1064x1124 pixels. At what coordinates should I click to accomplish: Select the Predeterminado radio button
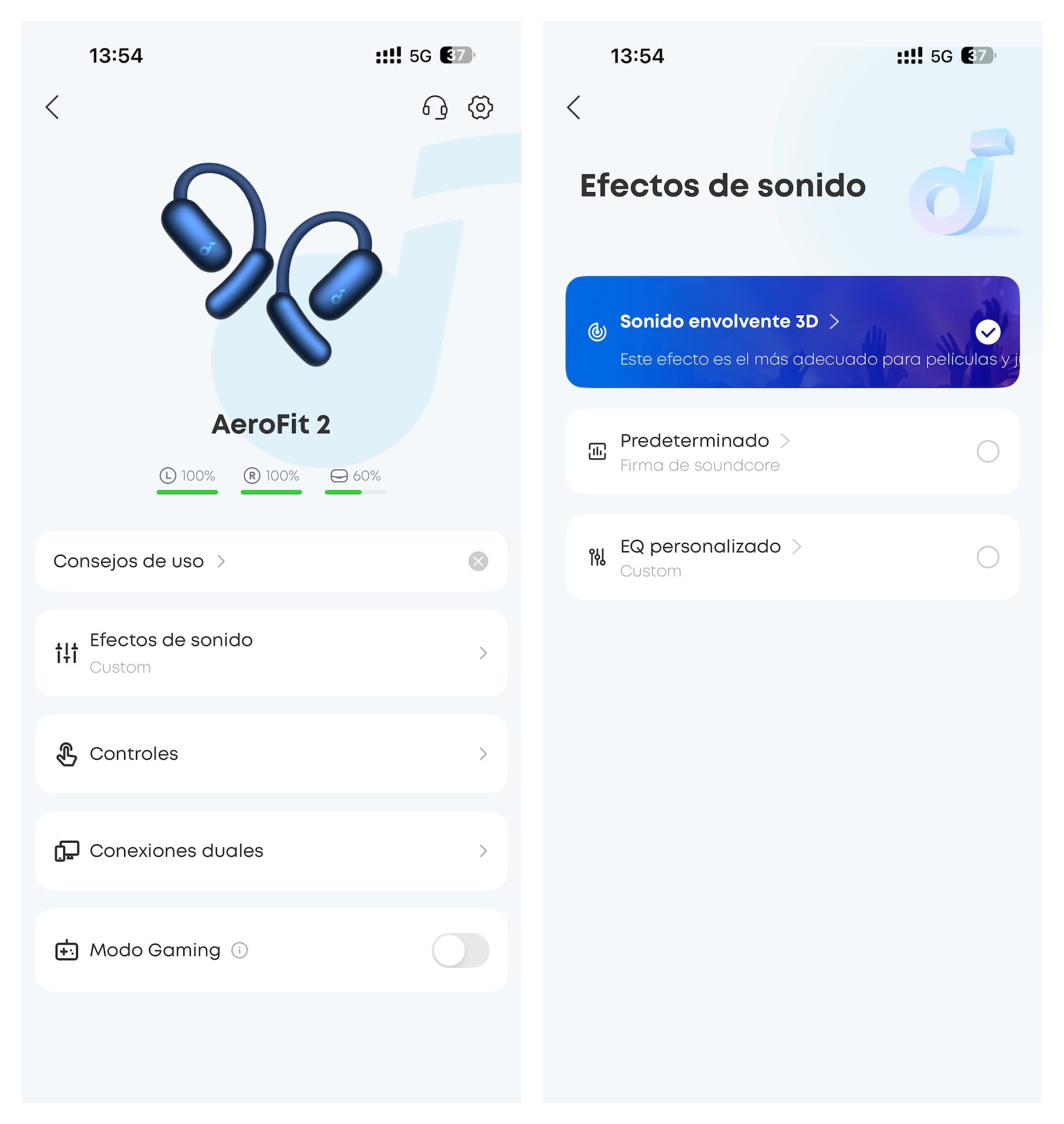pyautogui.click(x=987, y=451)
